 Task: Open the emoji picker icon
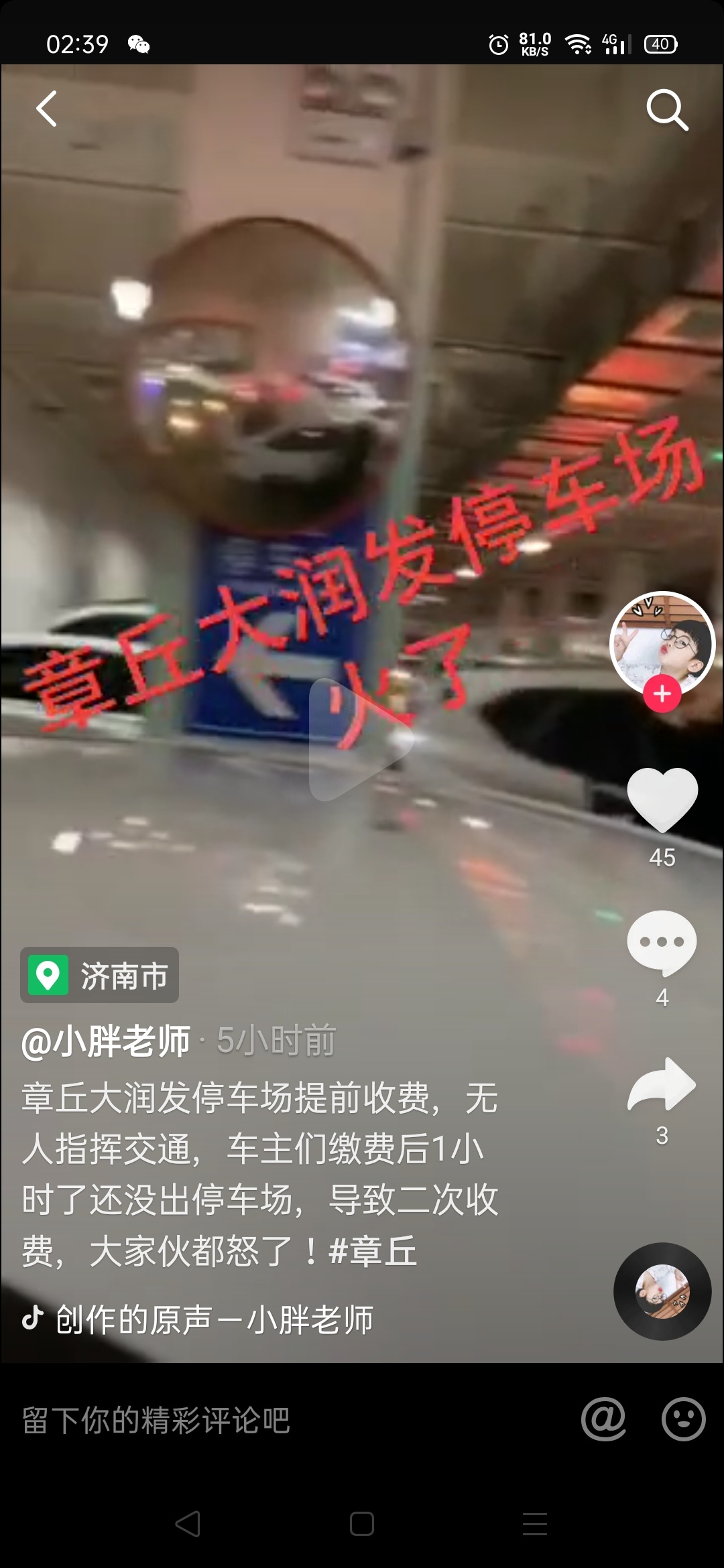683,1419
